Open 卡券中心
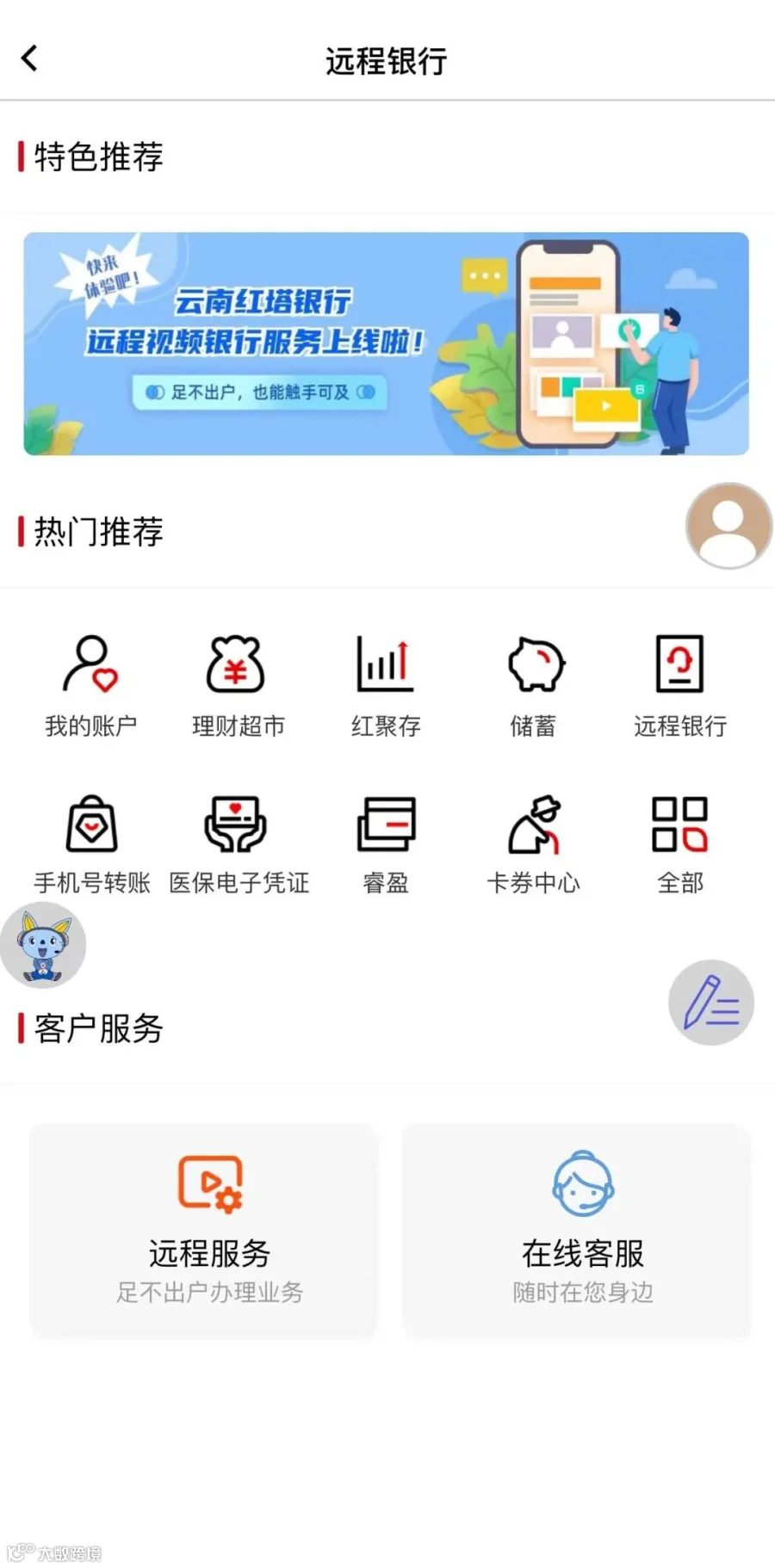The width and height of the screenshot is (775, 1568). 534,844
